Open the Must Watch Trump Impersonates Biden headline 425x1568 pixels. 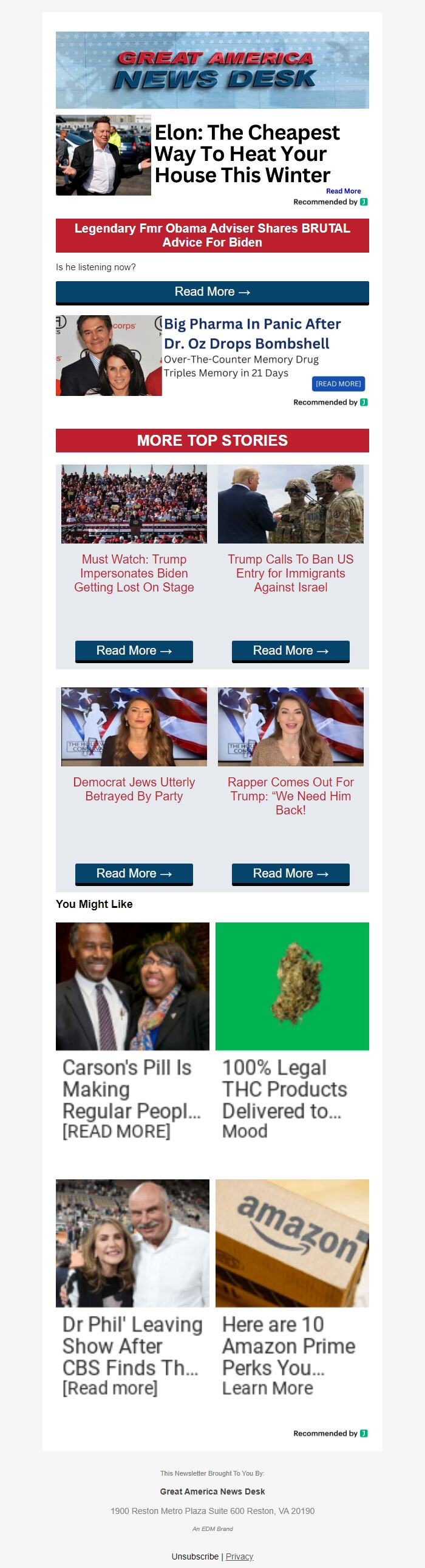coord(134,573)
